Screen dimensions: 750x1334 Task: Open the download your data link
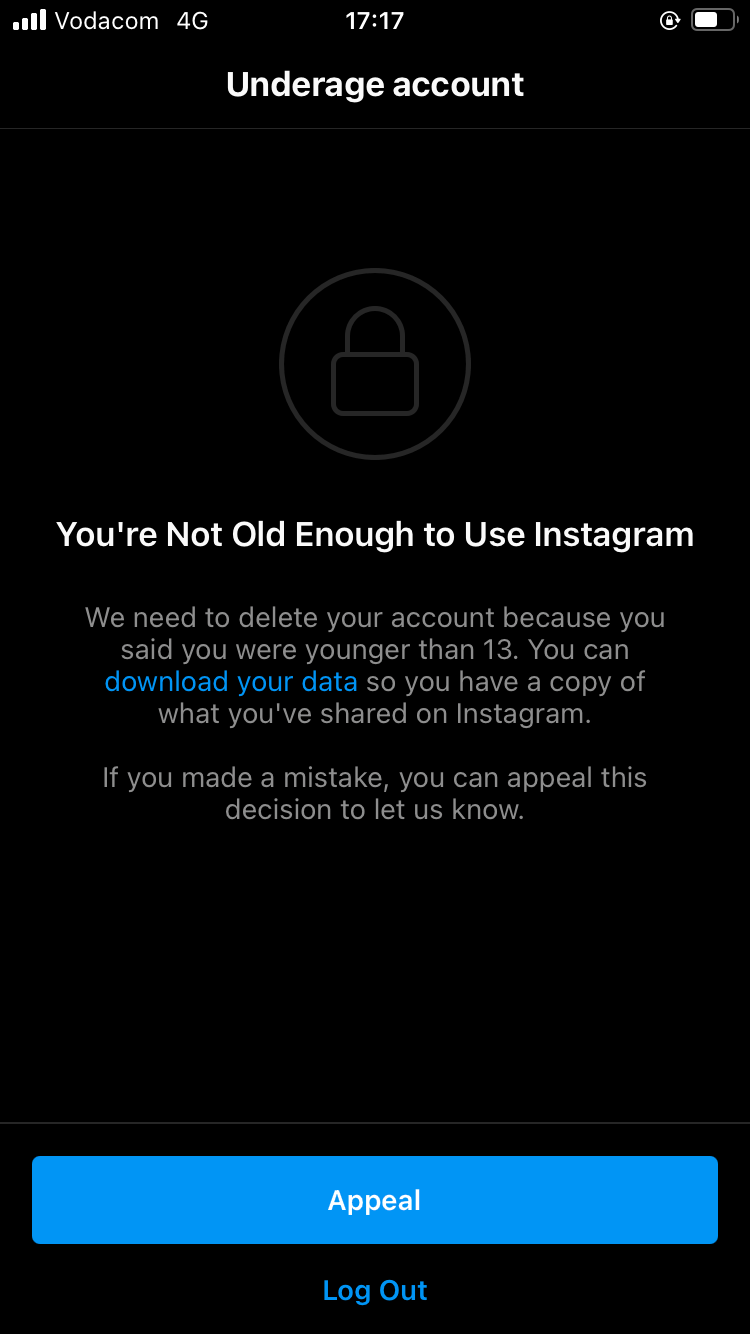[x=231, y=682]
